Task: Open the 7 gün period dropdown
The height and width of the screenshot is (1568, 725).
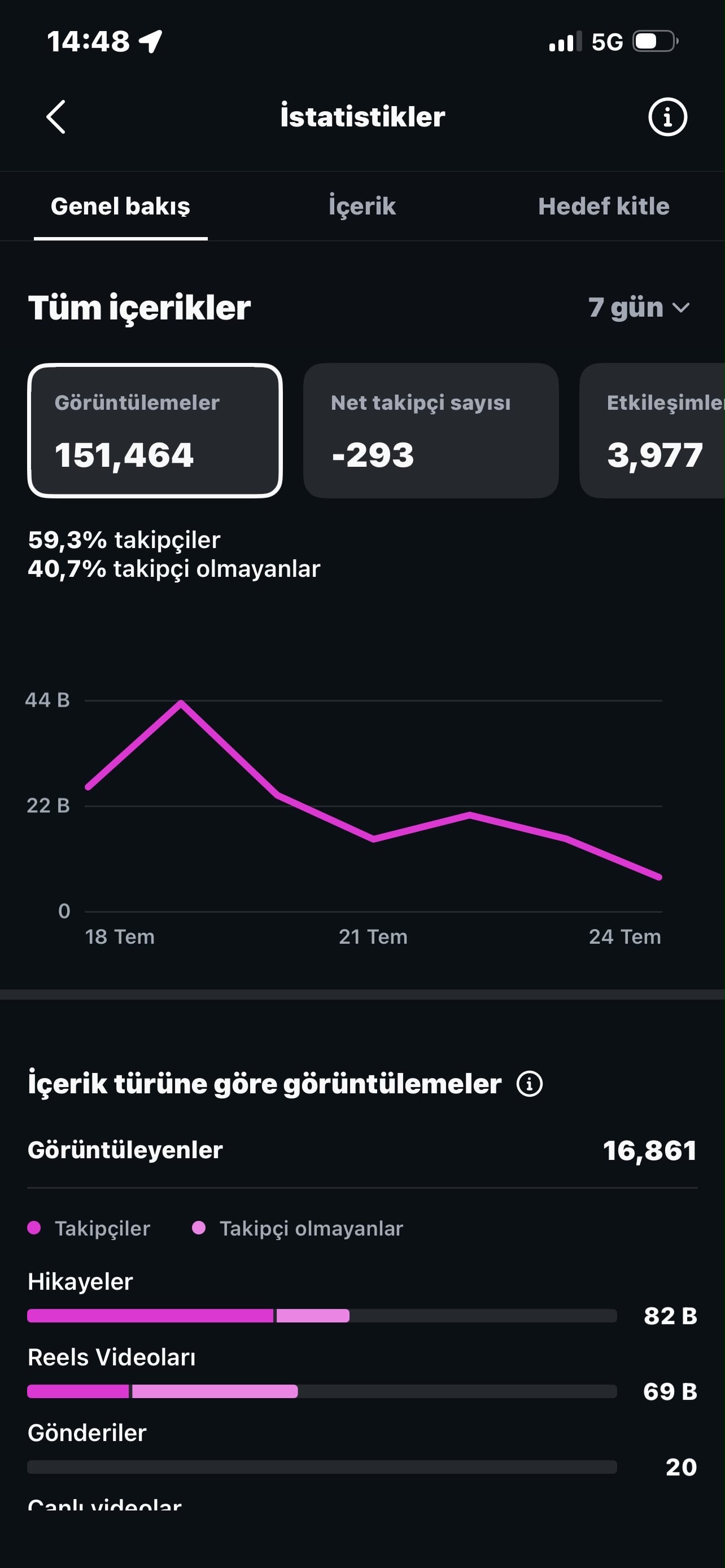Action: [x=639, y=308]
